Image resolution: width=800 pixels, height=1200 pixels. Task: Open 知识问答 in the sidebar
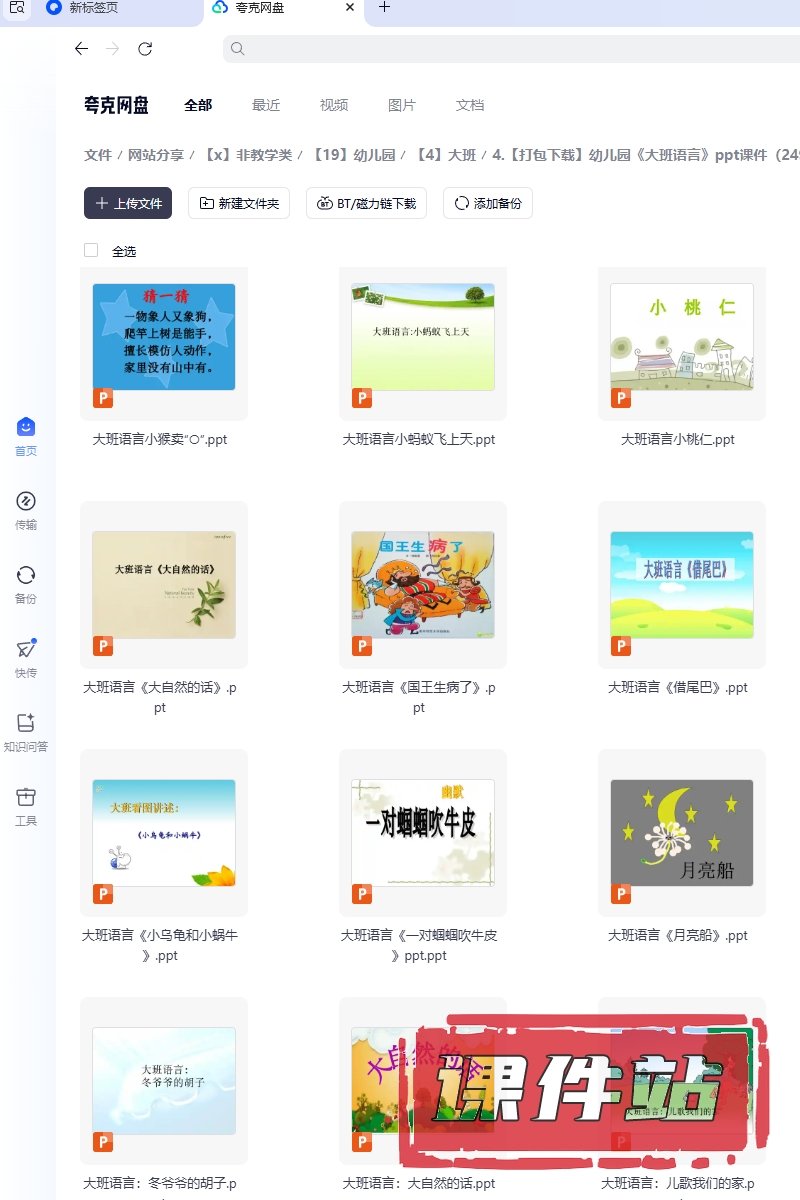[26, 731]
